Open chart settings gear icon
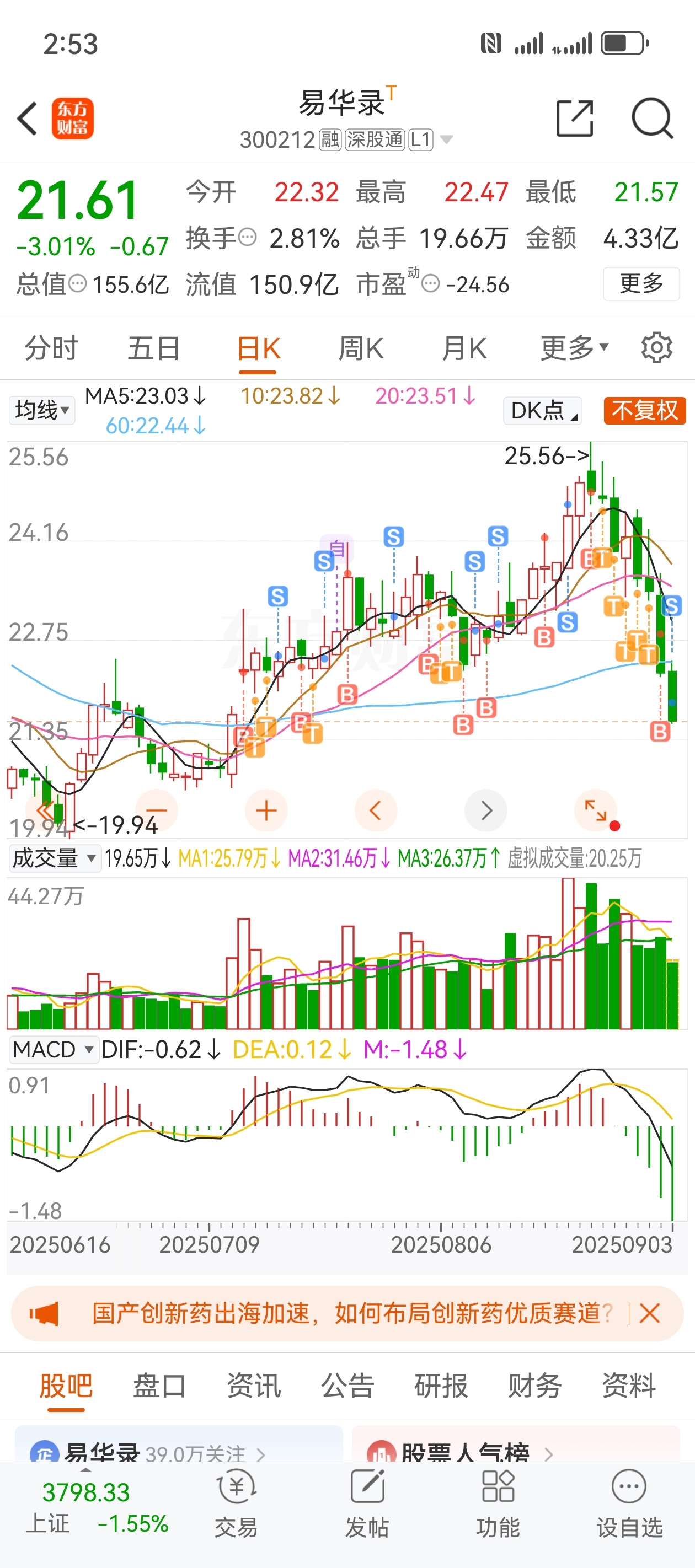Image resolution: width=695 pixels, height=1568 pixels. [656, 348]
